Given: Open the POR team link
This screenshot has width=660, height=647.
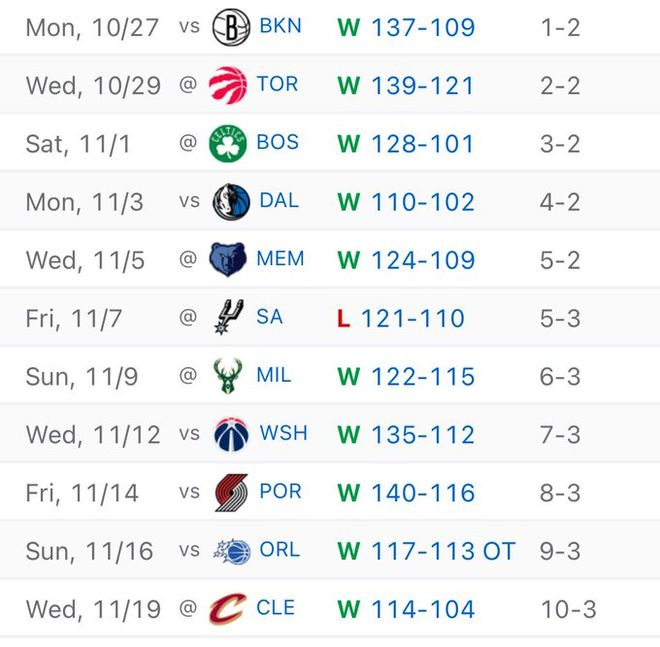Looking at the screenshot, I should 279,492.
